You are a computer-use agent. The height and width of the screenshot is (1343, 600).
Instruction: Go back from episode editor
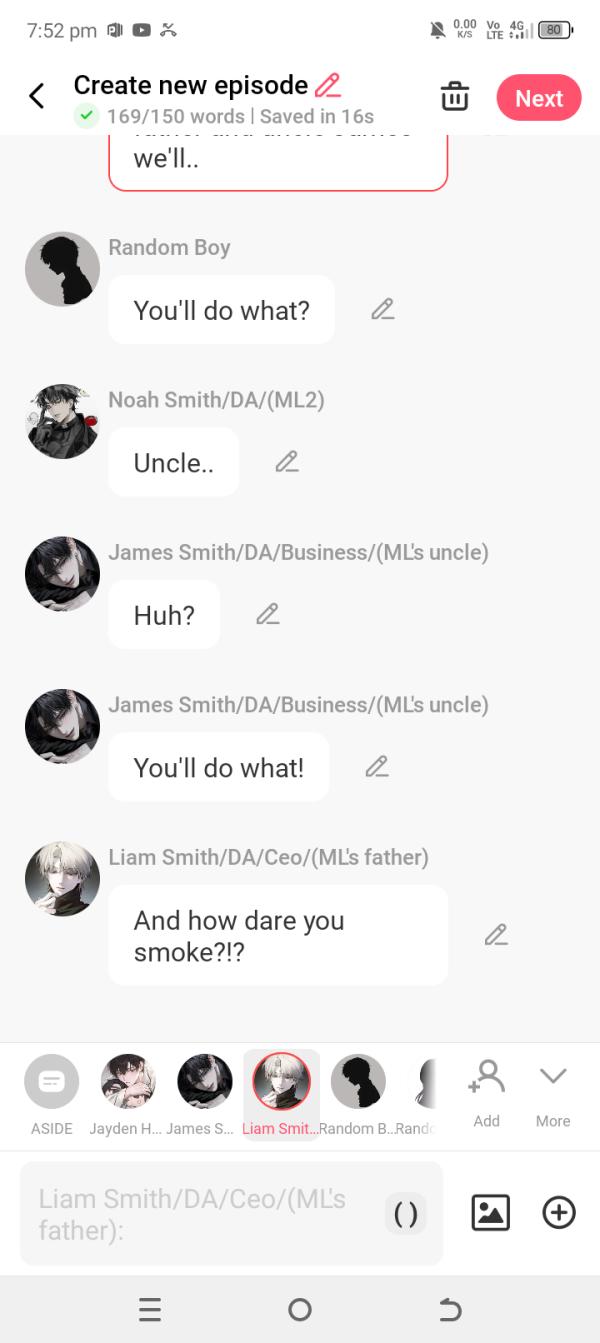(37, 97)
